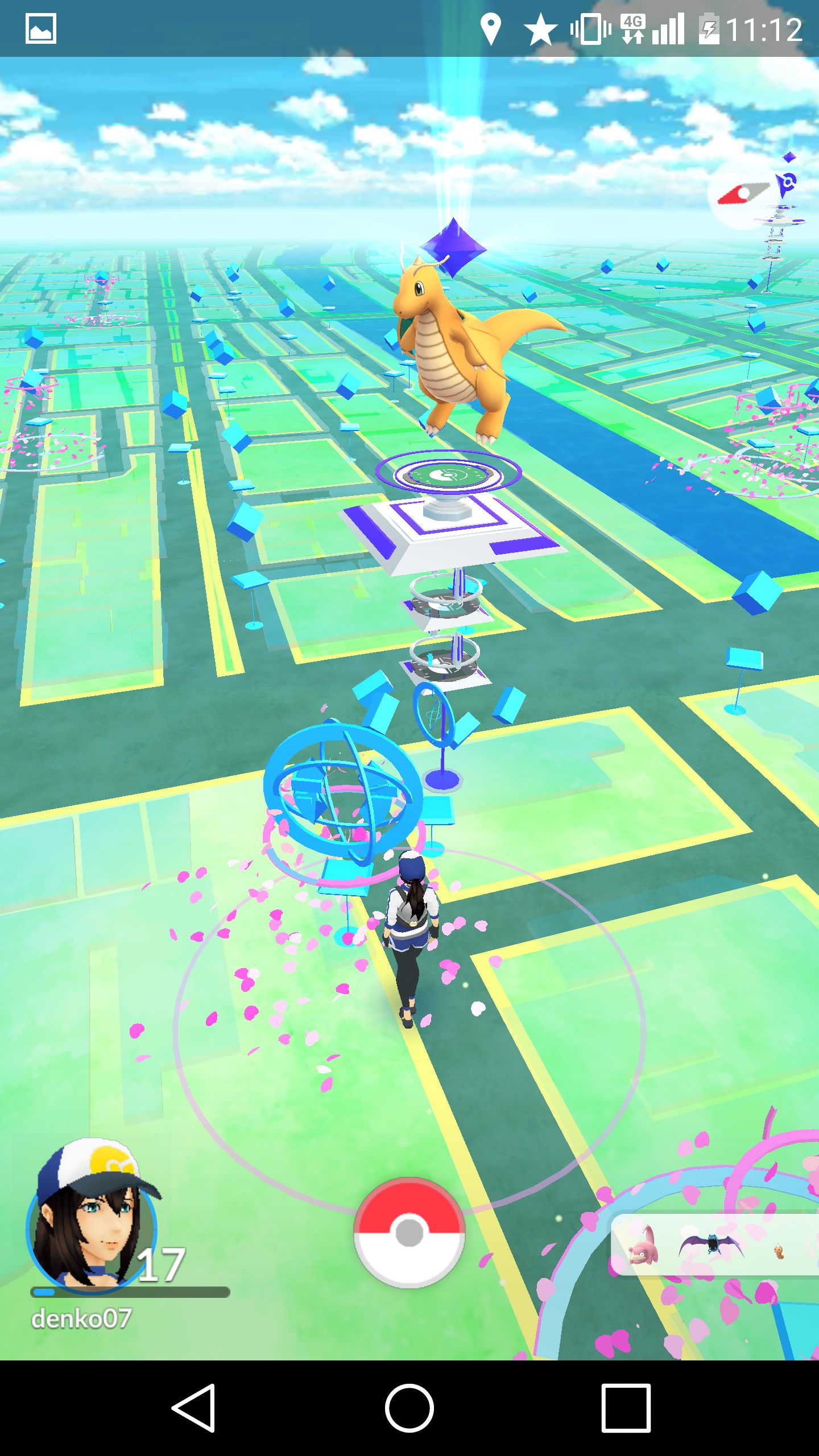Open the nearby Pokémon tracker
This screenshot has width=819, height=1456.
pyautogui.click(x=715, y=1243)
